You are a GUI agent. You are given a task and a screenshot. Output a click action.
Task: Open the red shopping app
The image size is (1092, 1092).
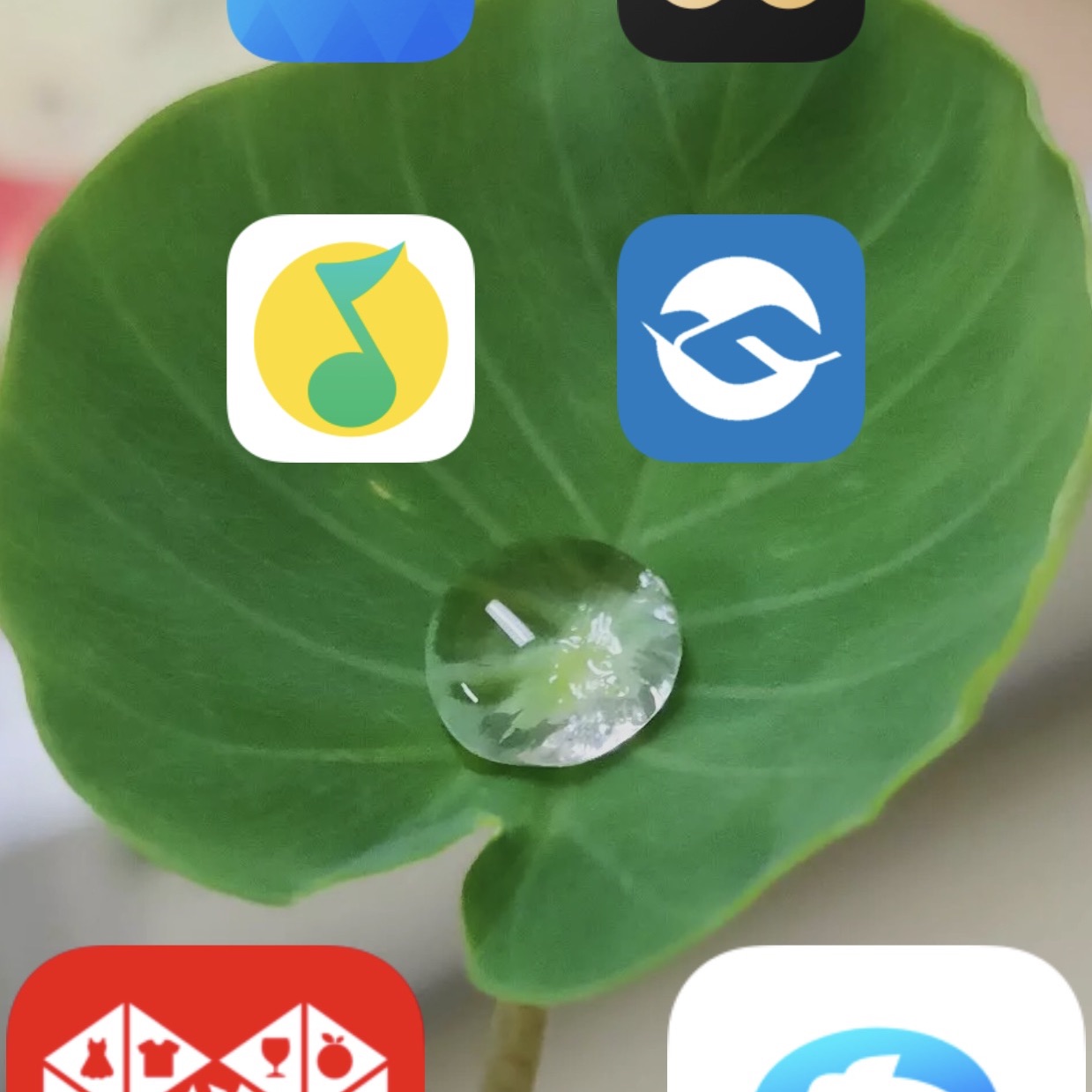[216, 1022]
